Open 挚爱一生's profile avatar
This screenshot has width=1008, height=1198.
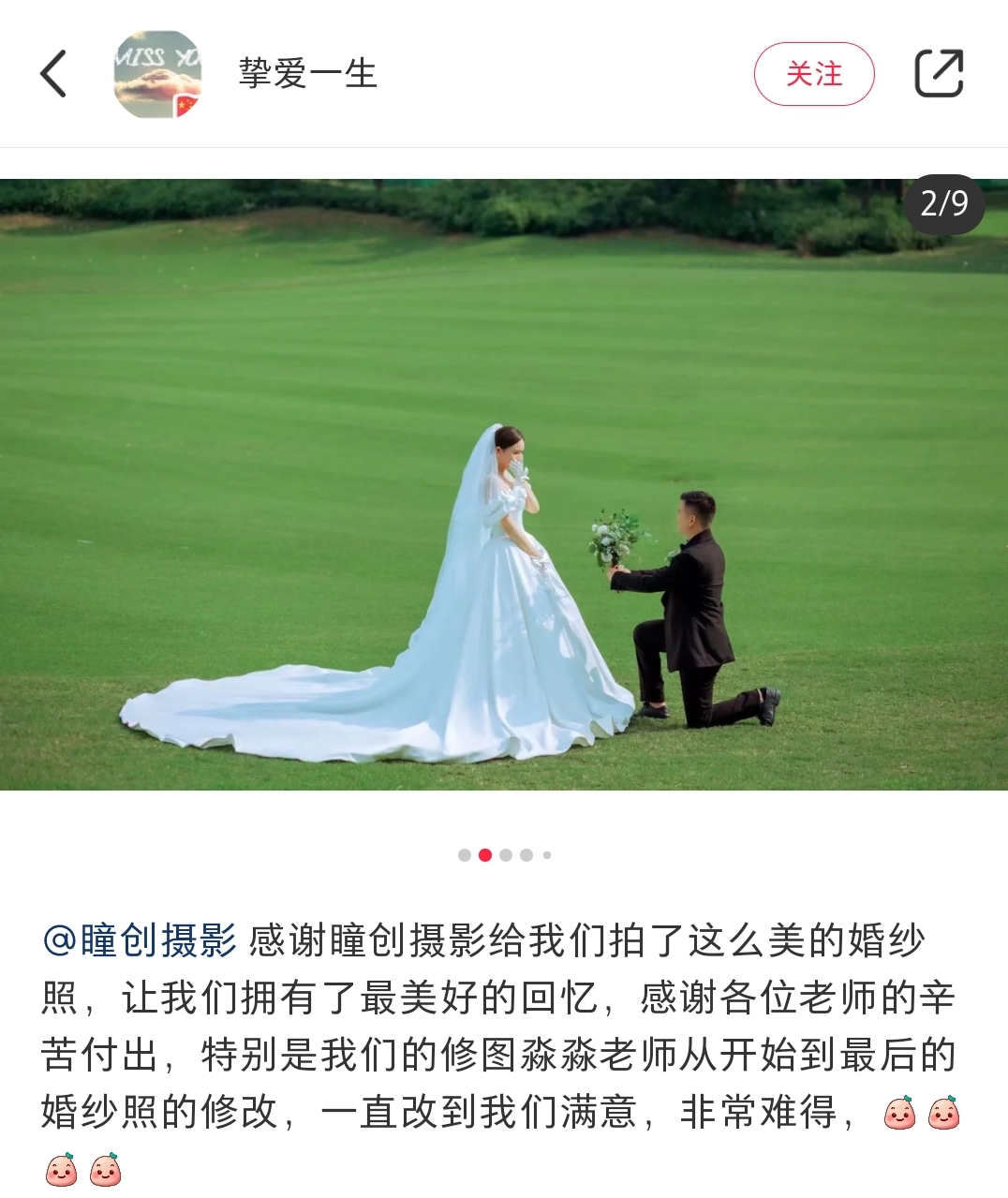pos(157,74)
